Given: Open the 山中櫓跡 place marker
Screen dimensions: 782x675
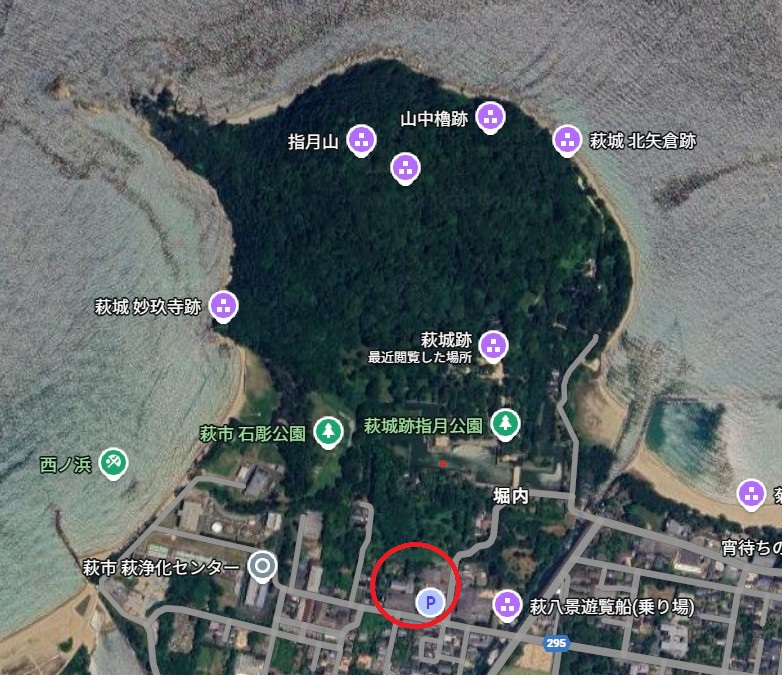Looking at the screenshot, I should [x=490, y=117].
